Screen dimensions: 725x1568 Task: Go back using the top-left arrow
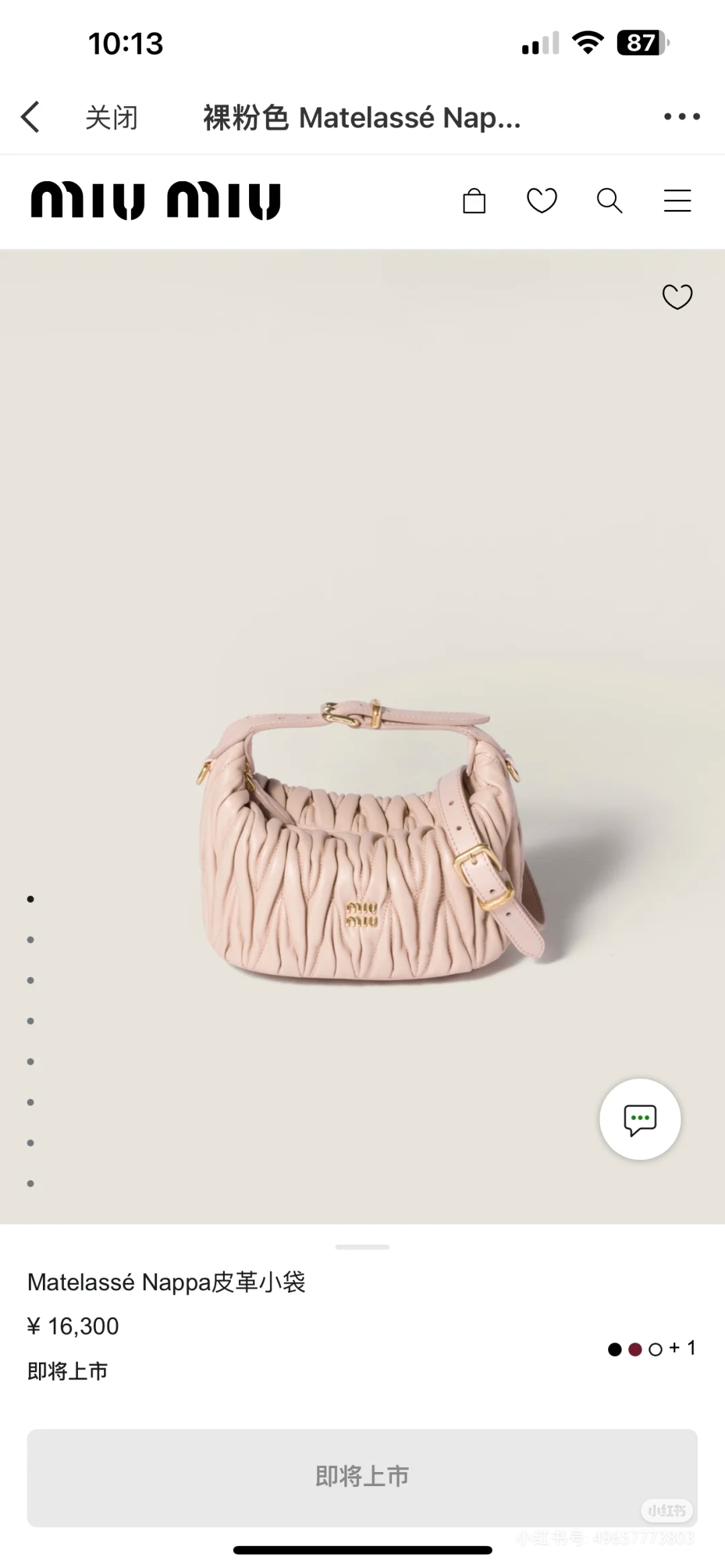(31, 117)
